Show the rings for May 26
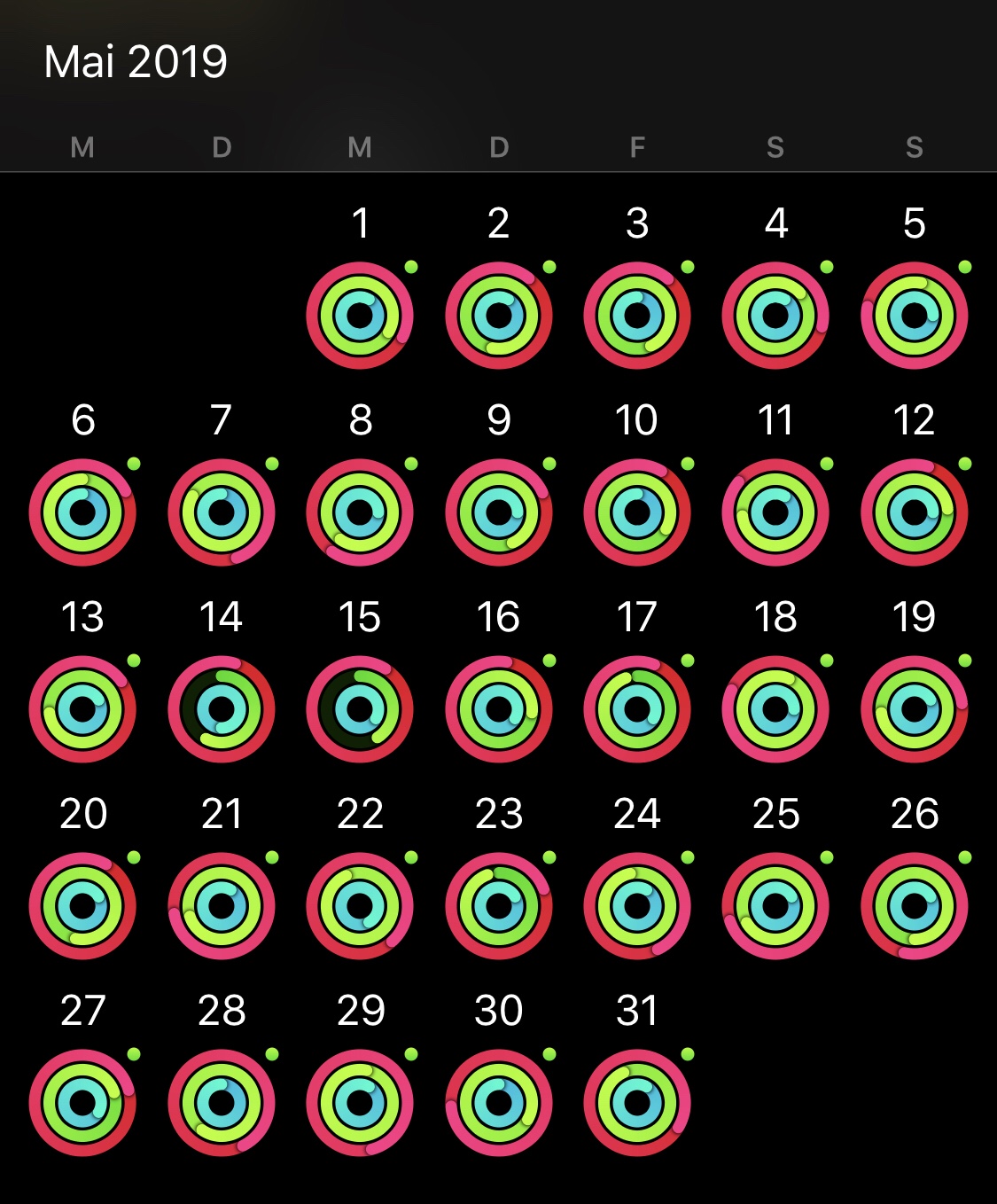The width and height of the screenshot is (997, 1204). tap(915, 906)
